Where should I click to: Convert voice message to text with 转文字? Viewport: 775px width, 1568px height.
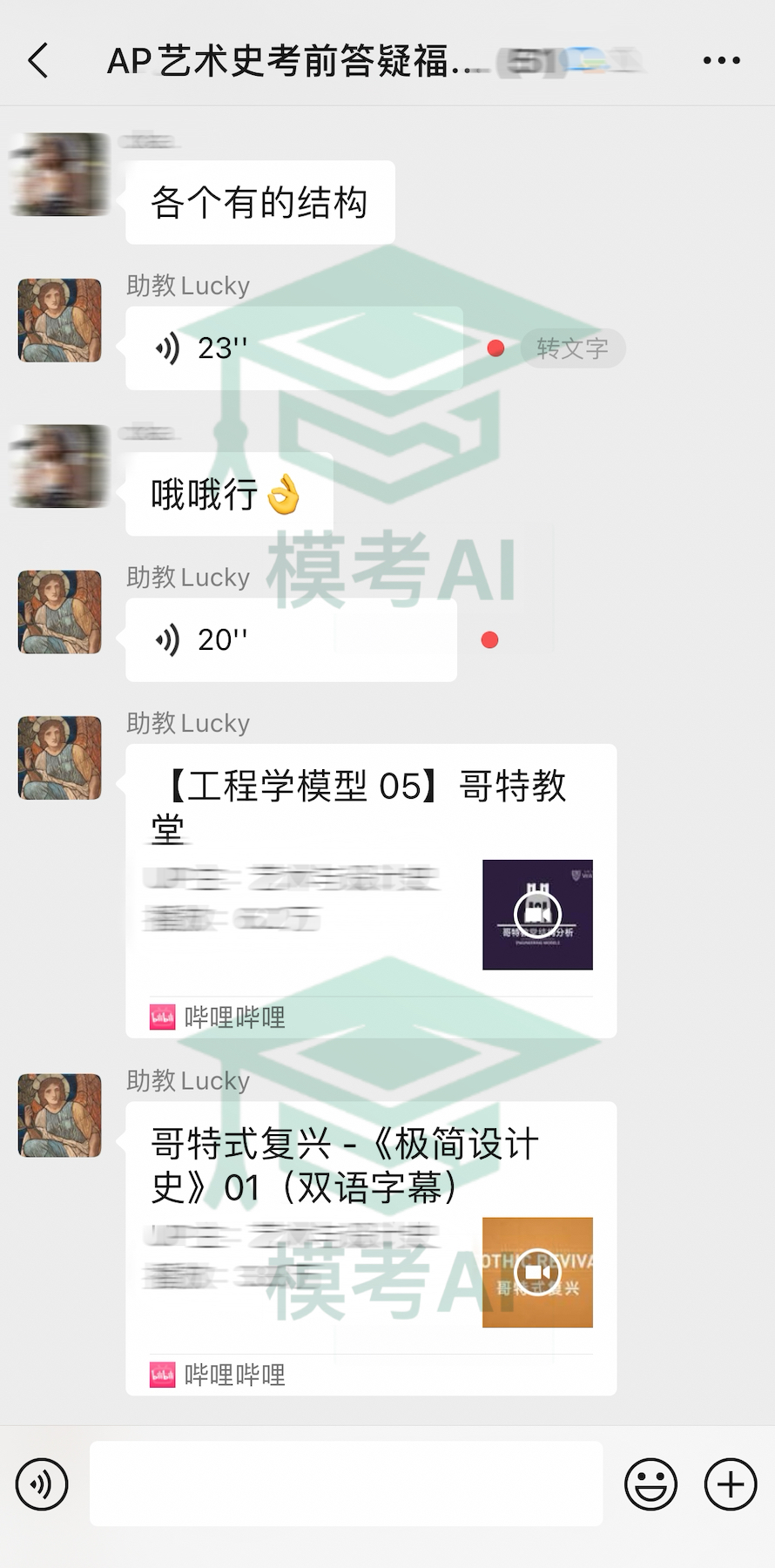(x=572, y=348)
